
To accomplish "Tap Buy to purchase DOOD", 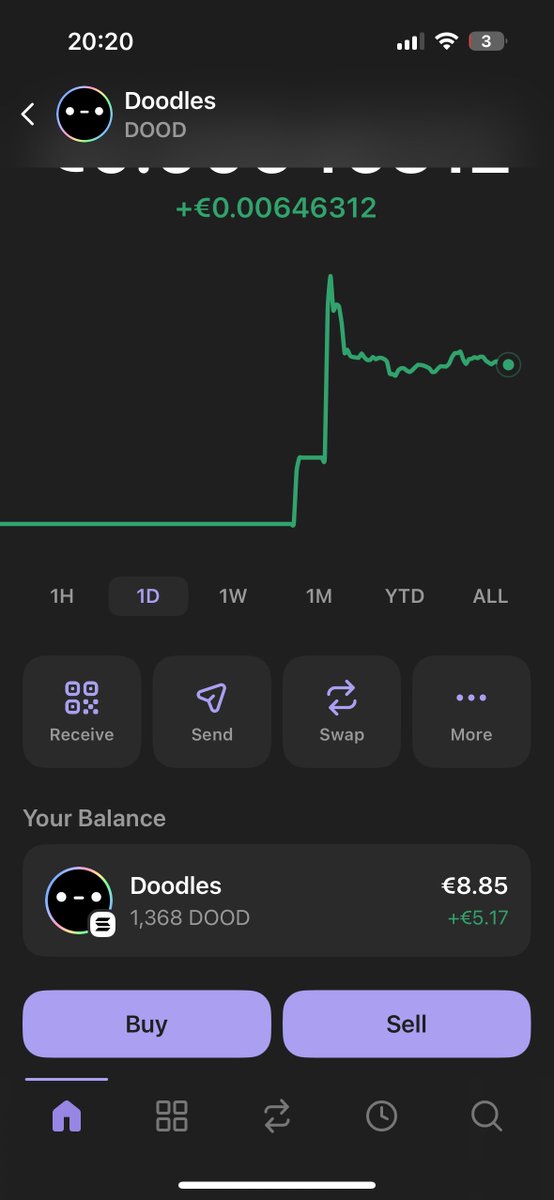I will point(147,1024).
